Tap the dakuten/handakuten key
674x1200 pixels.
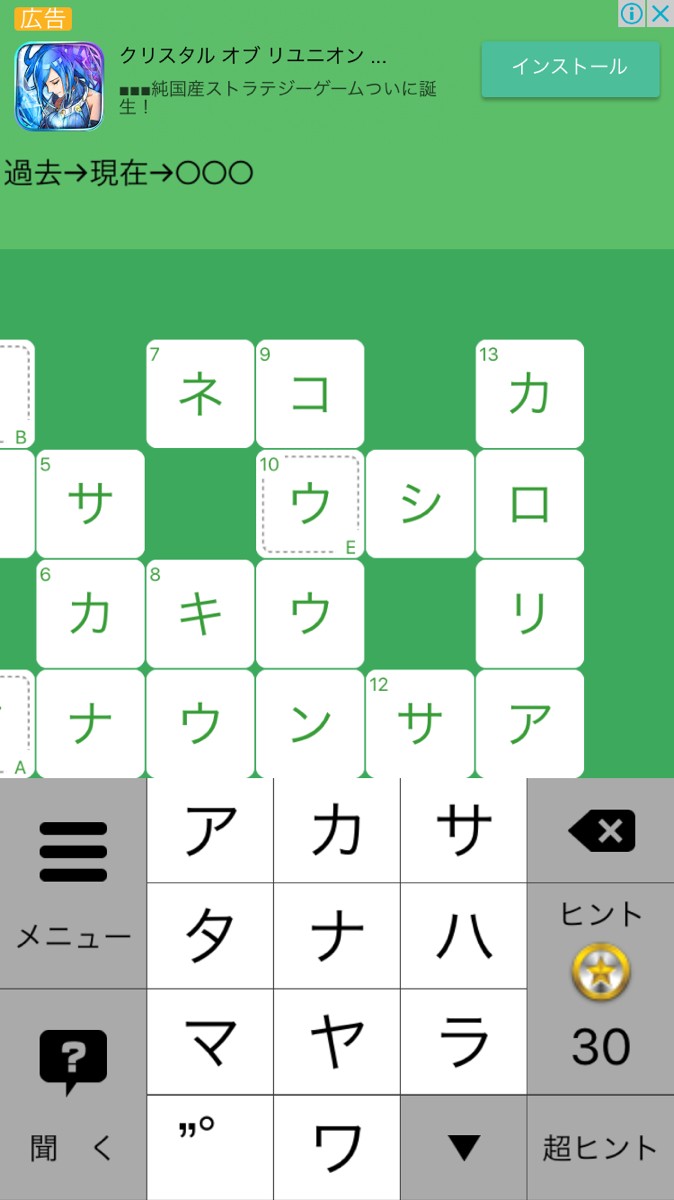[x=210, y=1148]
